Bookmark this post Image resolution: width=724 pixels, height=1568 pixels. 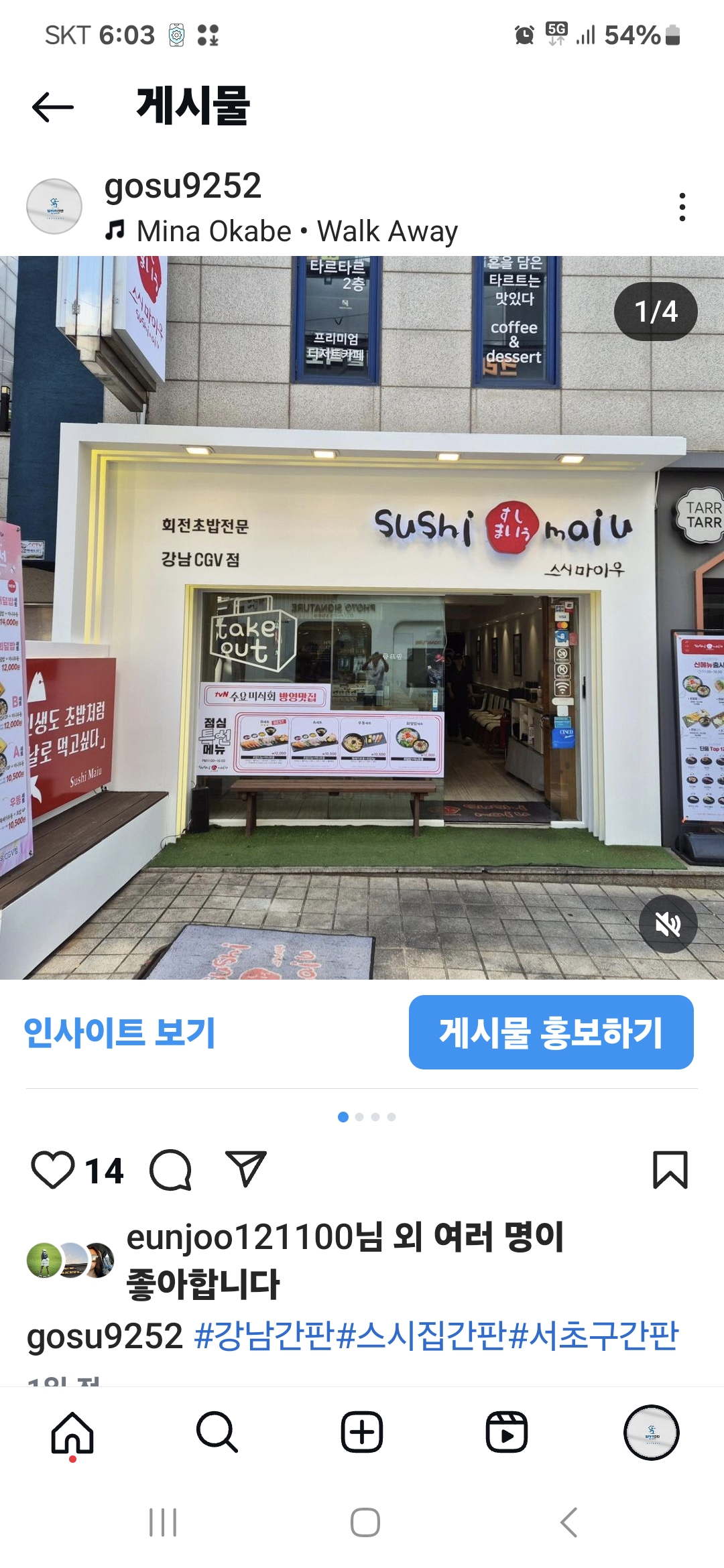click(670, 1170)
